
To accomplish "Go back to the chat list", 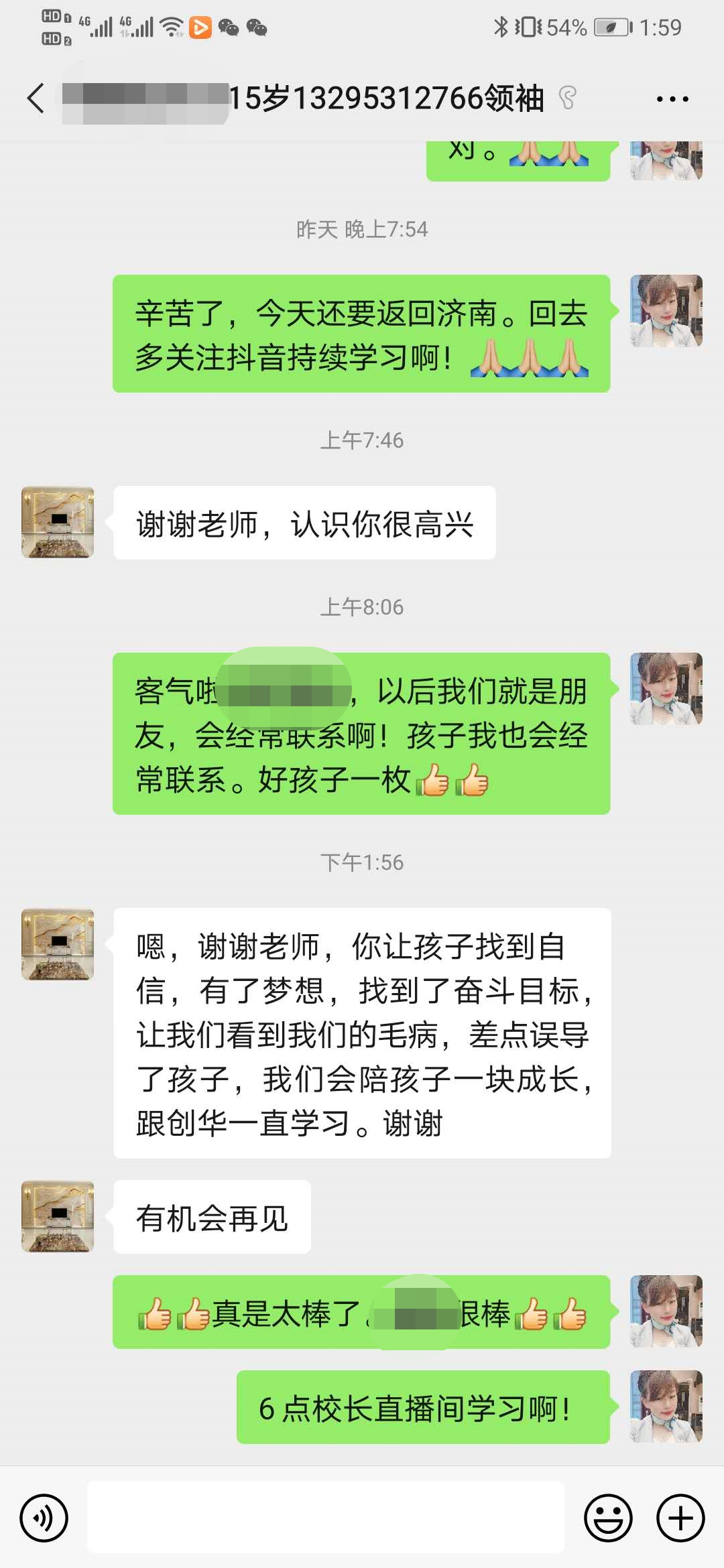I will coord(36,99).
